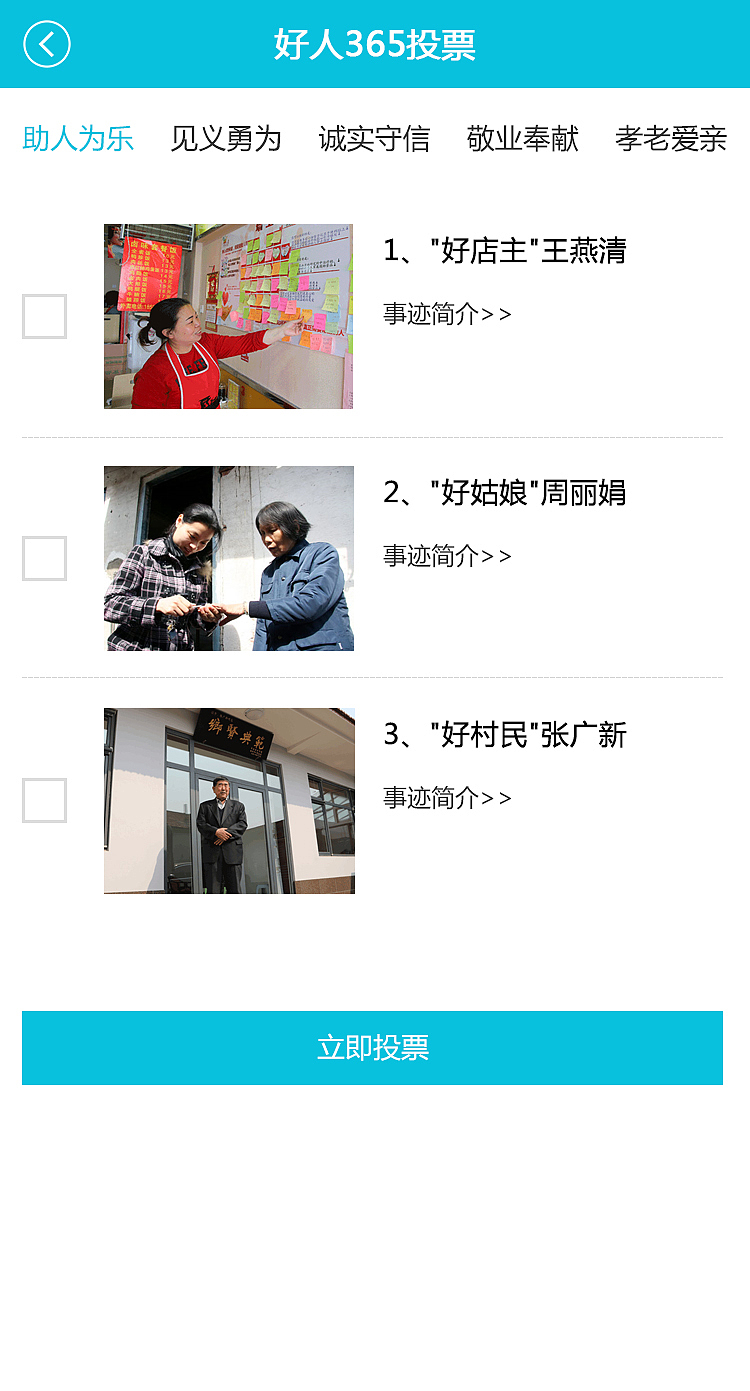Screen dimensions: 750x1391
Task: Open 事迹简介 for 好村民 张广新
Action: point(444,797)
